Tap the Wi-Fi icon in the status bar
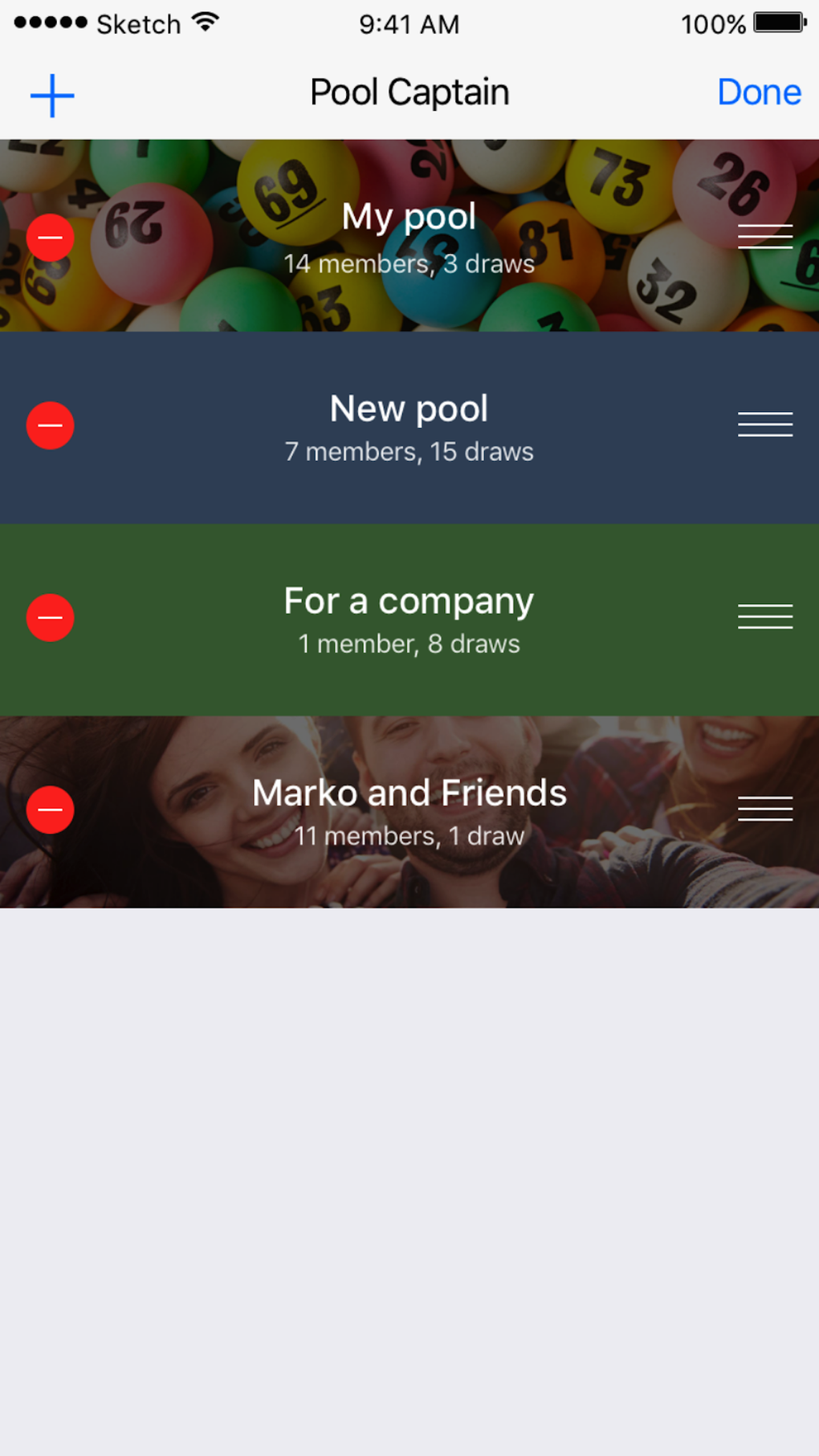This screenshot has width=819, height=1456. pyautogui.click(x=207, y=22)
